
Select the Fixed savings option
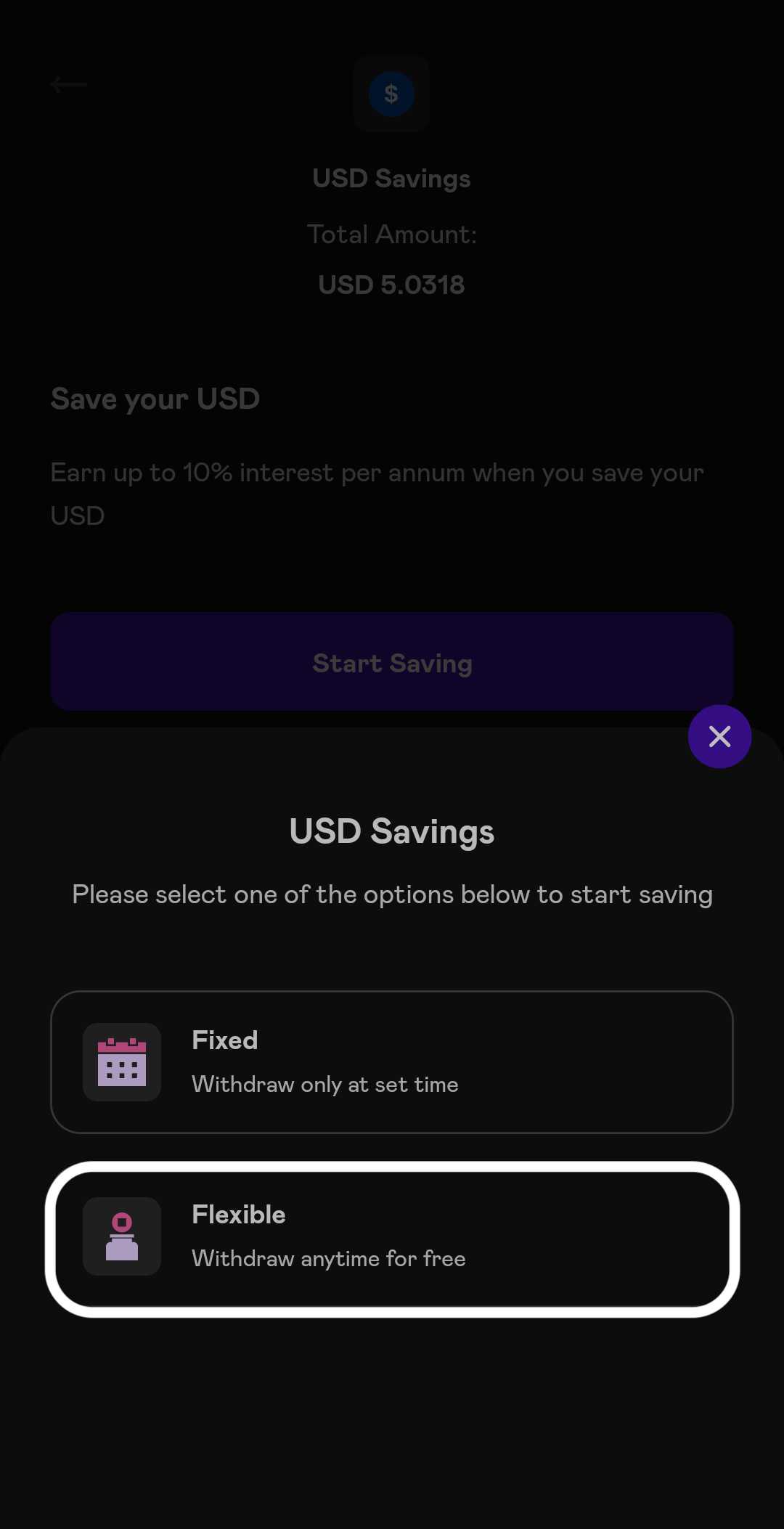[x=392, y=1061]
